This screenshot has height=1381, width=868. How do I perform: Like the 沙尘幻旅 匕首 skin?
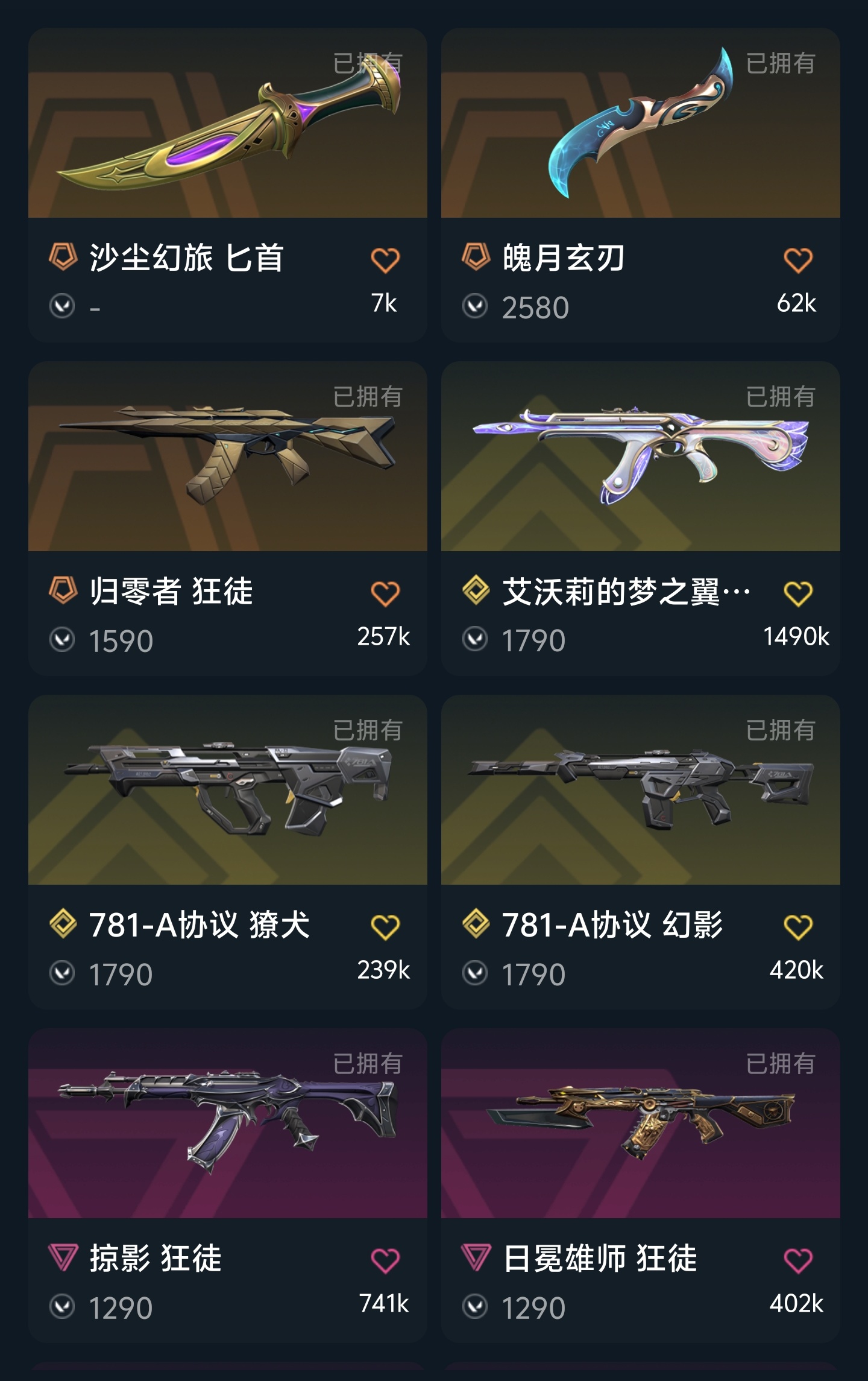(385, 261)
